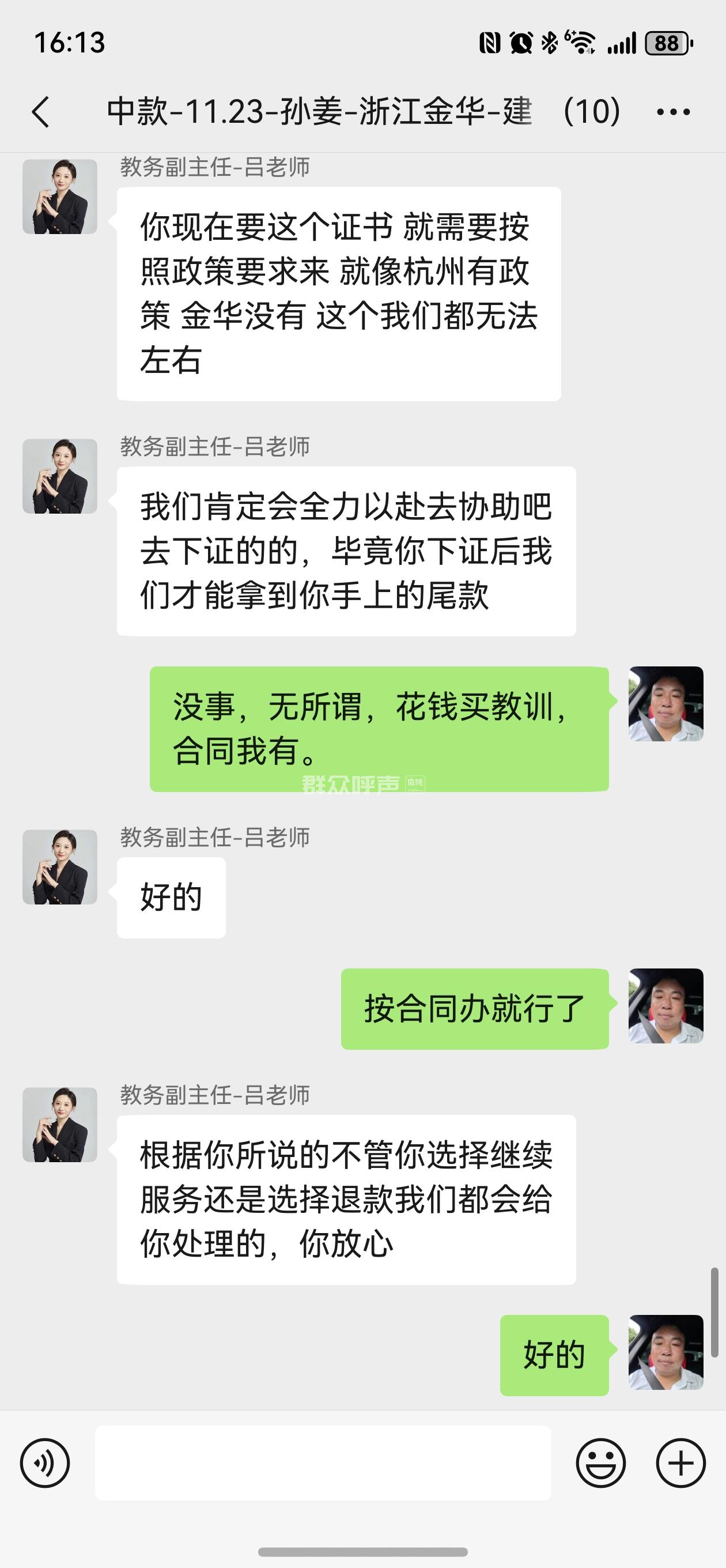Open the three-dot chat info menu
This screenshot has height=1568, width=726.
(x=673, y=112)
